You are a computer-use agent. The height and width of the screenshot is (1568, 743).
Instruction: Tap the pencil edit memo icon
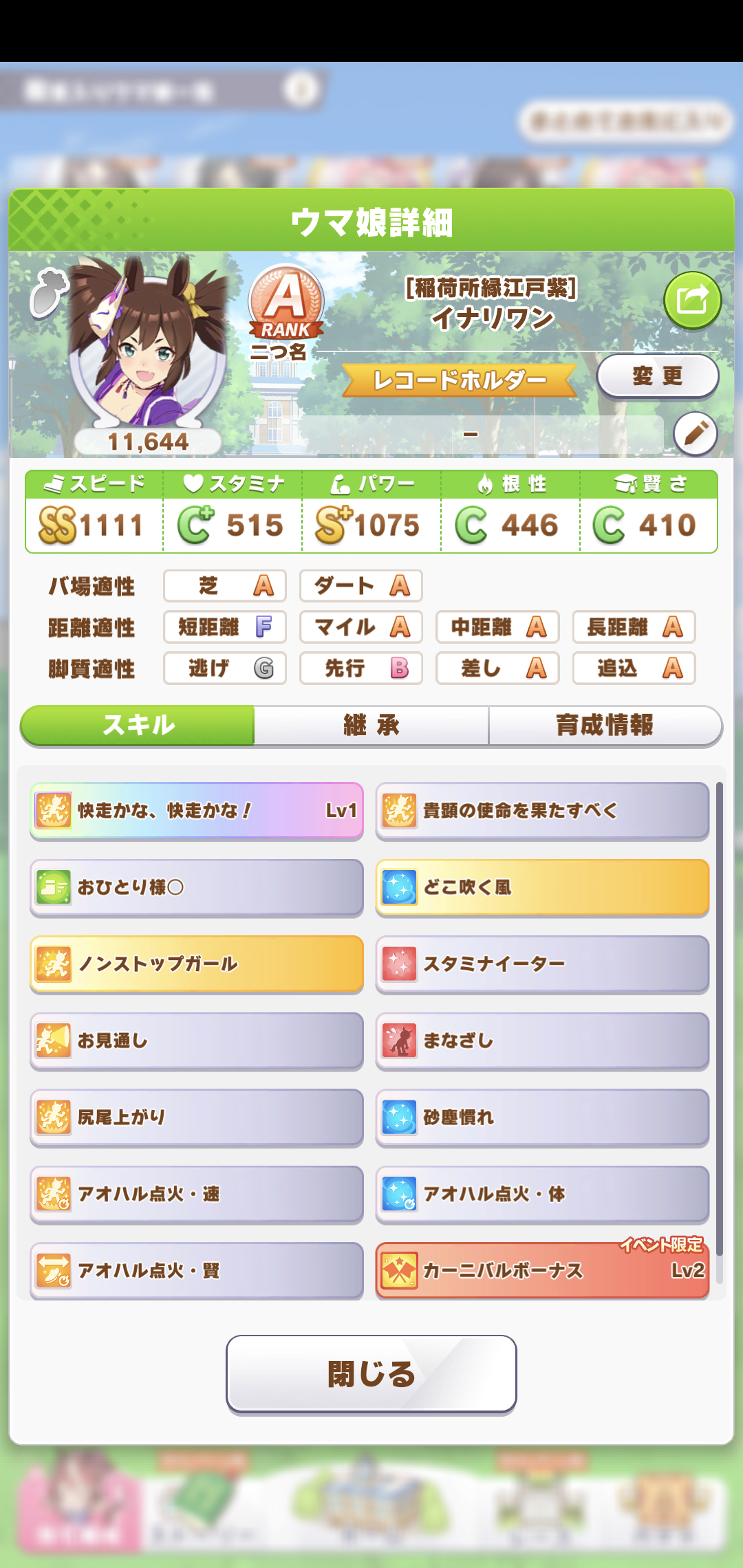(695, 434)
